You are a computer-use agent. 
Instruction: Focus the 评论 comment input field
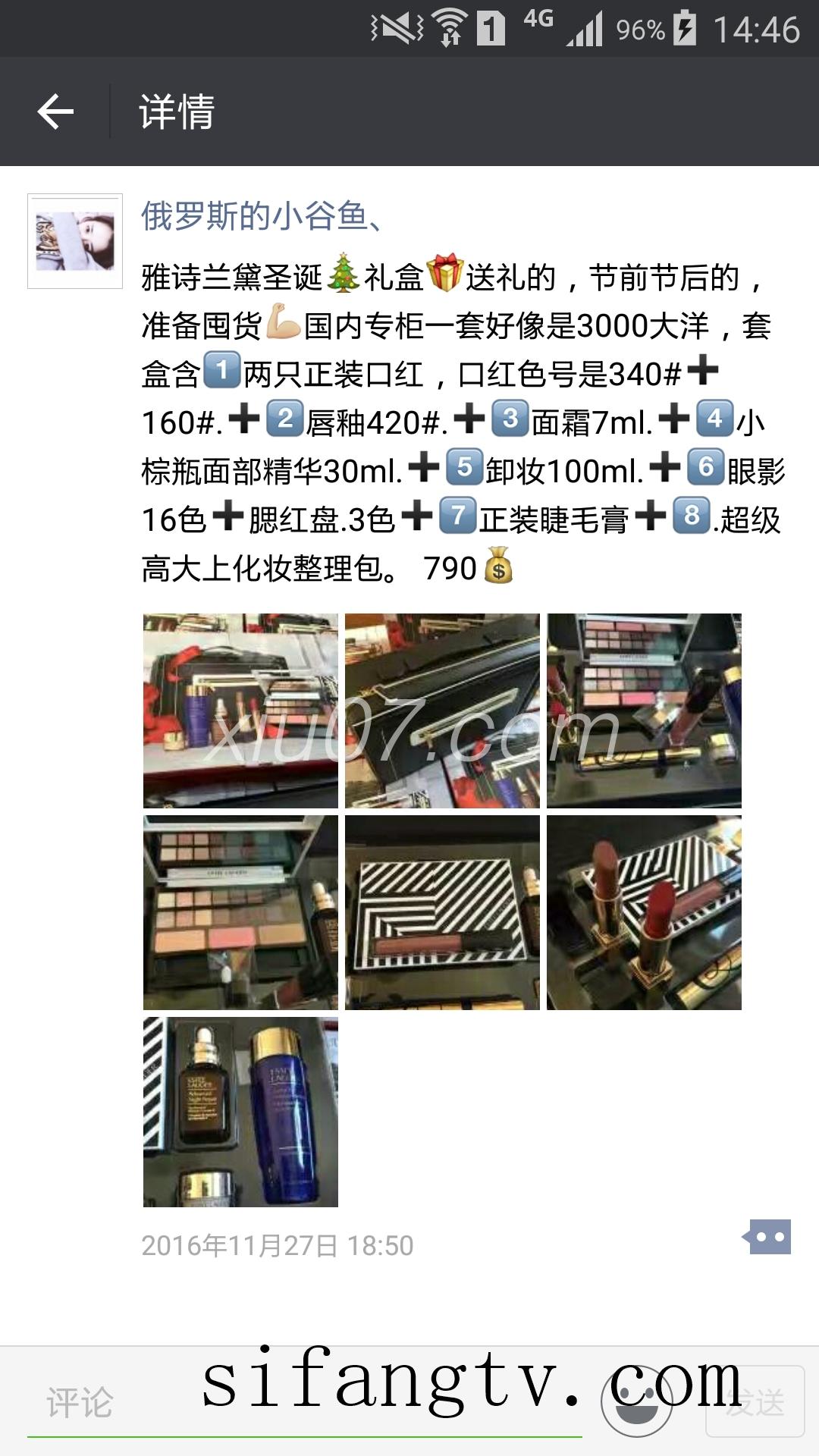click(303, 1402)
